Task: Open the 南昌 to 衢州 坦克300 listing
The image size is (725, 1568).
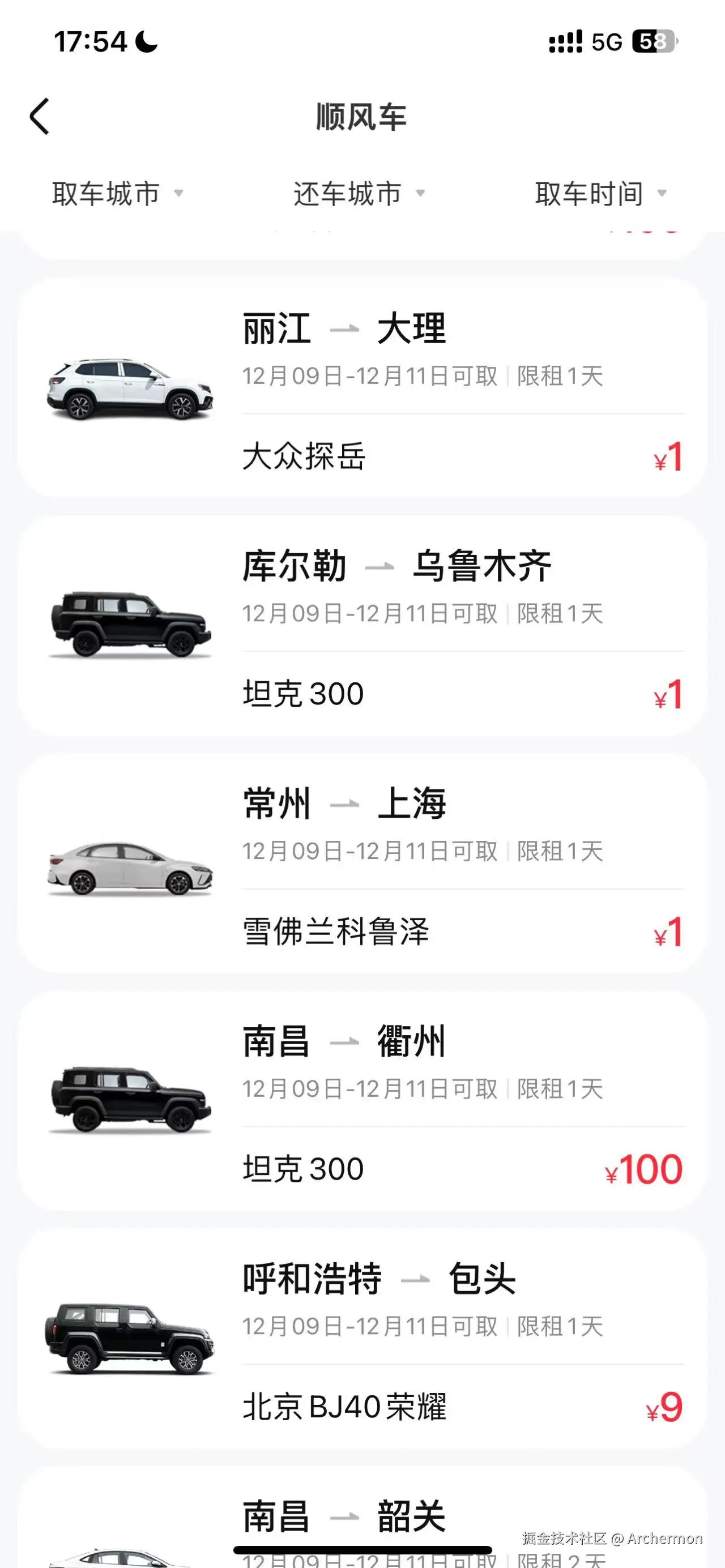Action: pos(362,1100)
